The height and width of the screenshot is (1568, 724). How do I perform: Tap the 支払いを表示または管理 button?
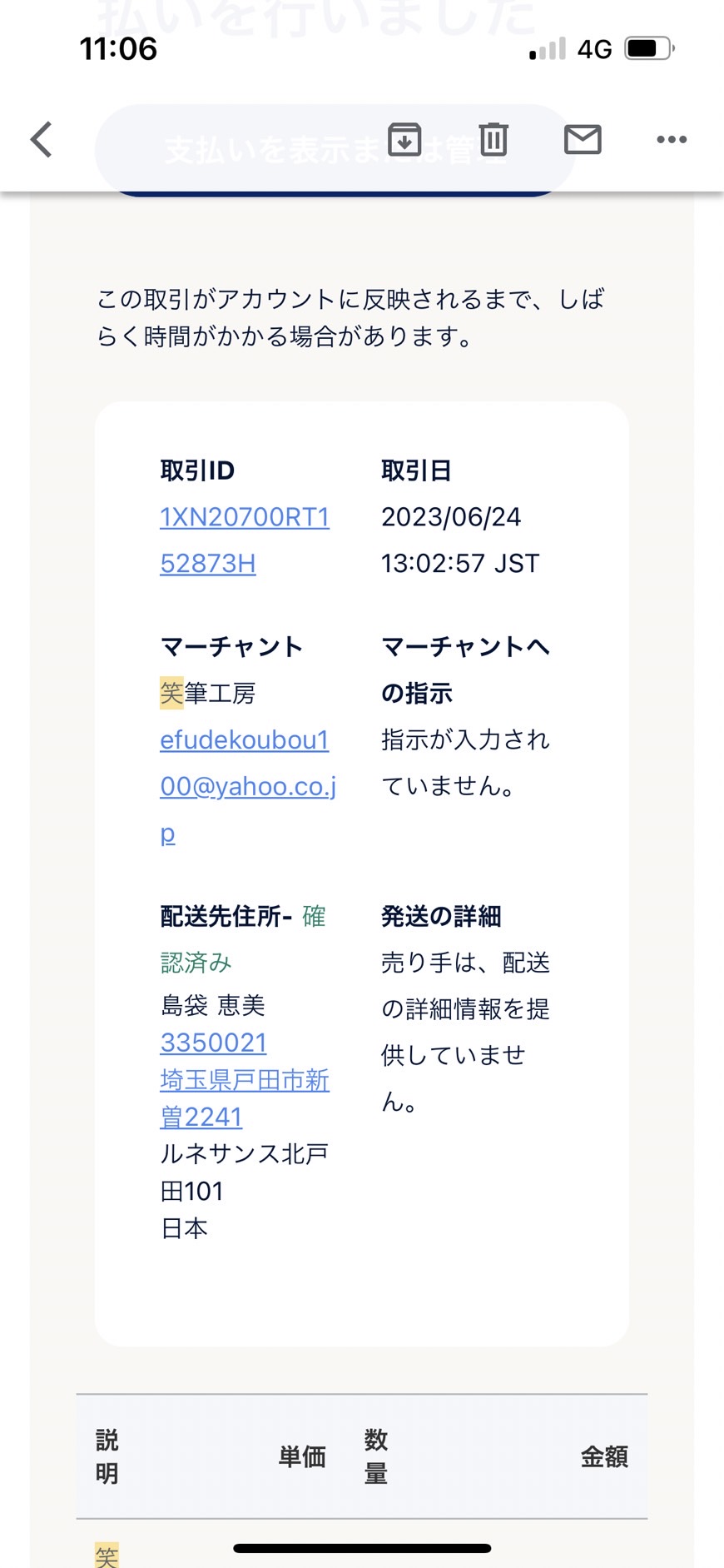[x=335, y=150]
